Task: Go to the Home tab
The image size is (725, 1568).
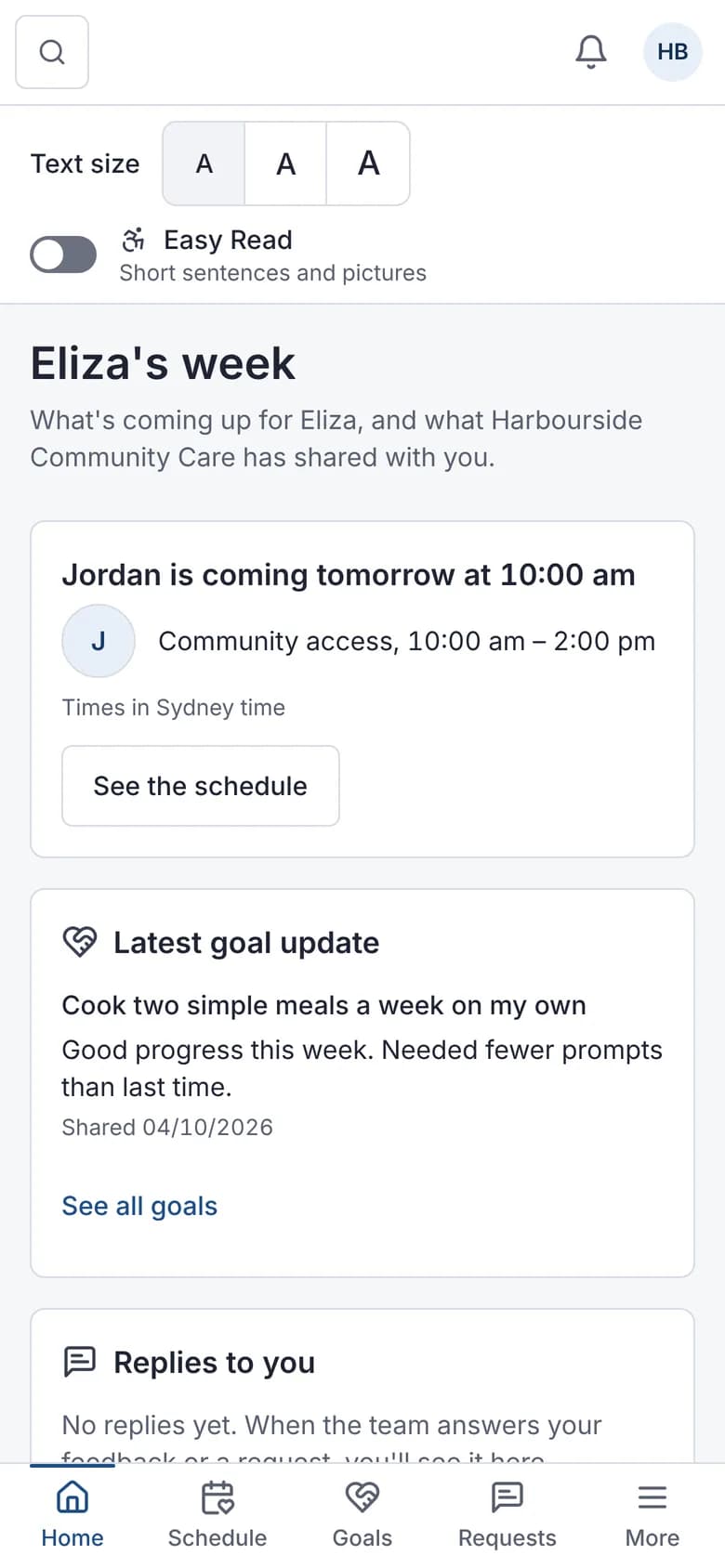Action: (x=72, y=1515)
